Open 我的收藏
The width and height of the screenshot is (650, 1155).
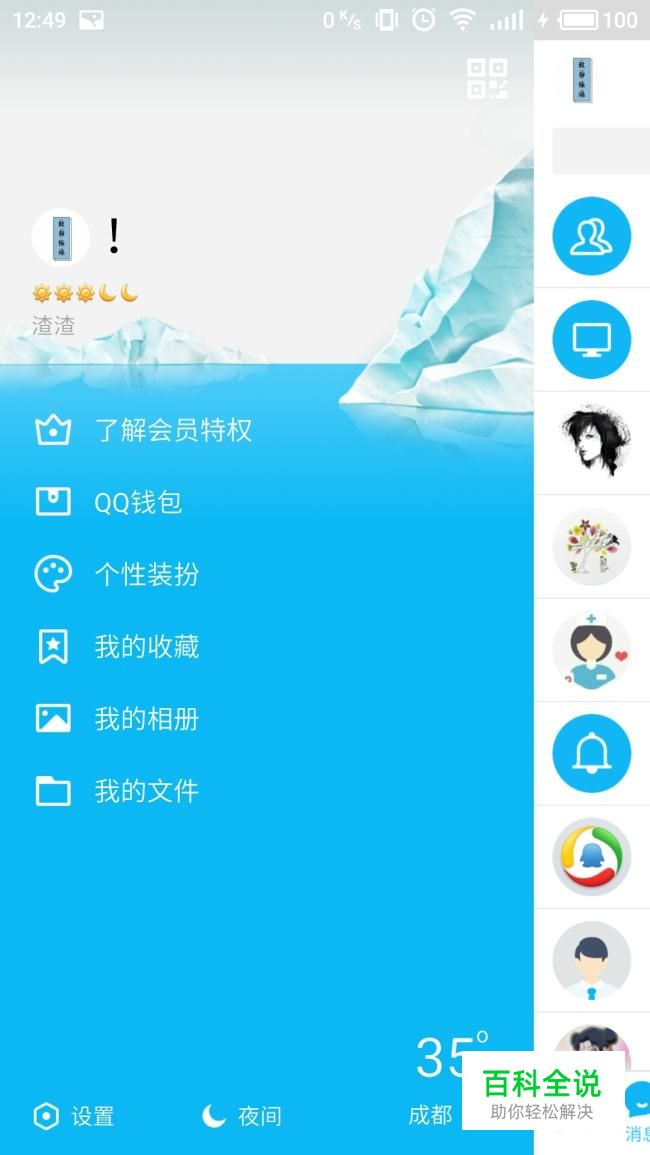146,647
